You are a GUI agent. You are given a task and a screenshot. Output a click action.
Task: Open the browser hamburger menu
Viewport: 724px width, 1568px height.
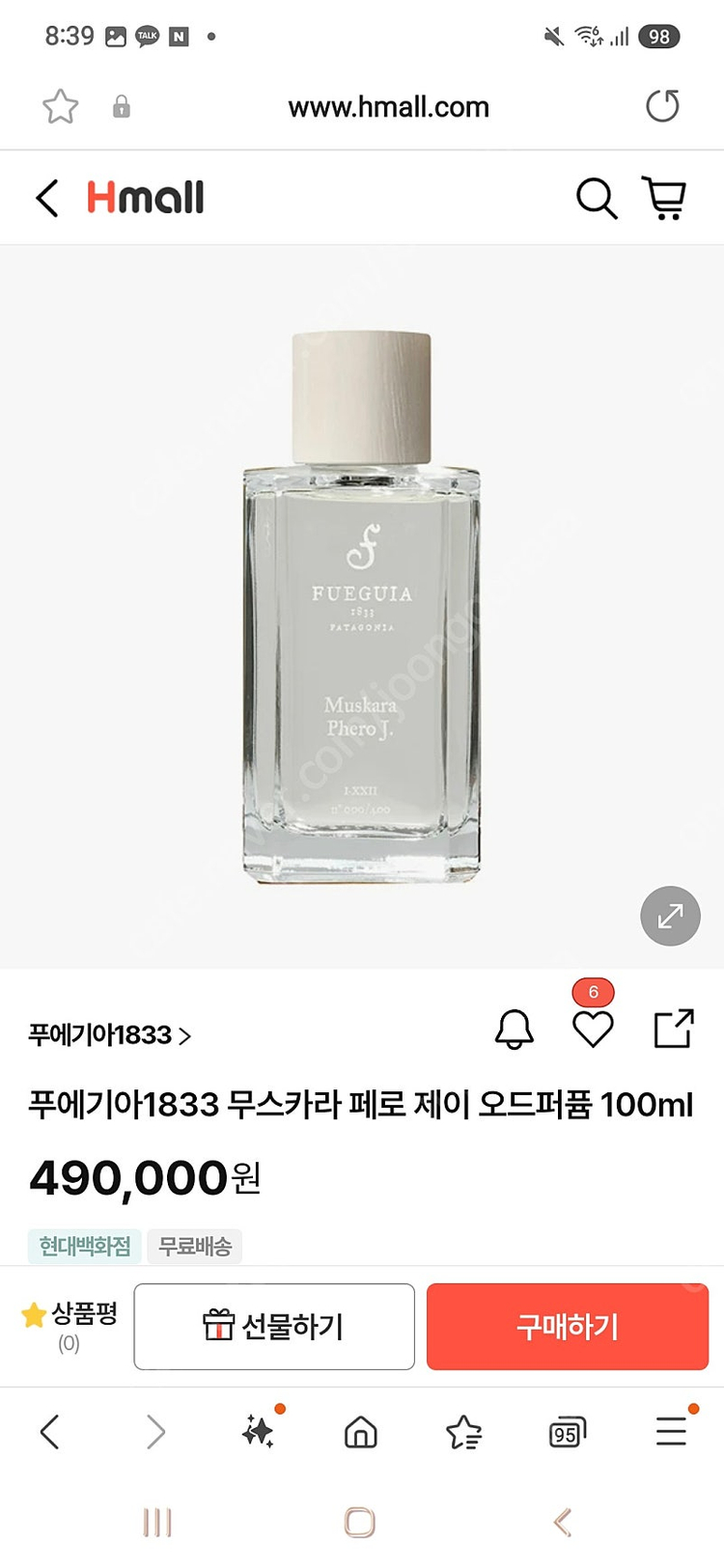pyautogui.click(x=671, y=1431)
